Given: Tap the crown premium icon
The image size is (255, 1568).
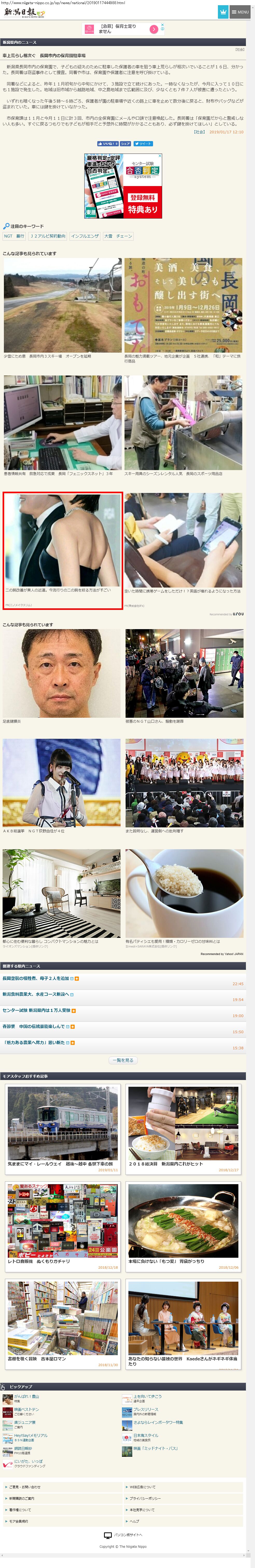Looking at the screenshot, I should tap(222, 12).
